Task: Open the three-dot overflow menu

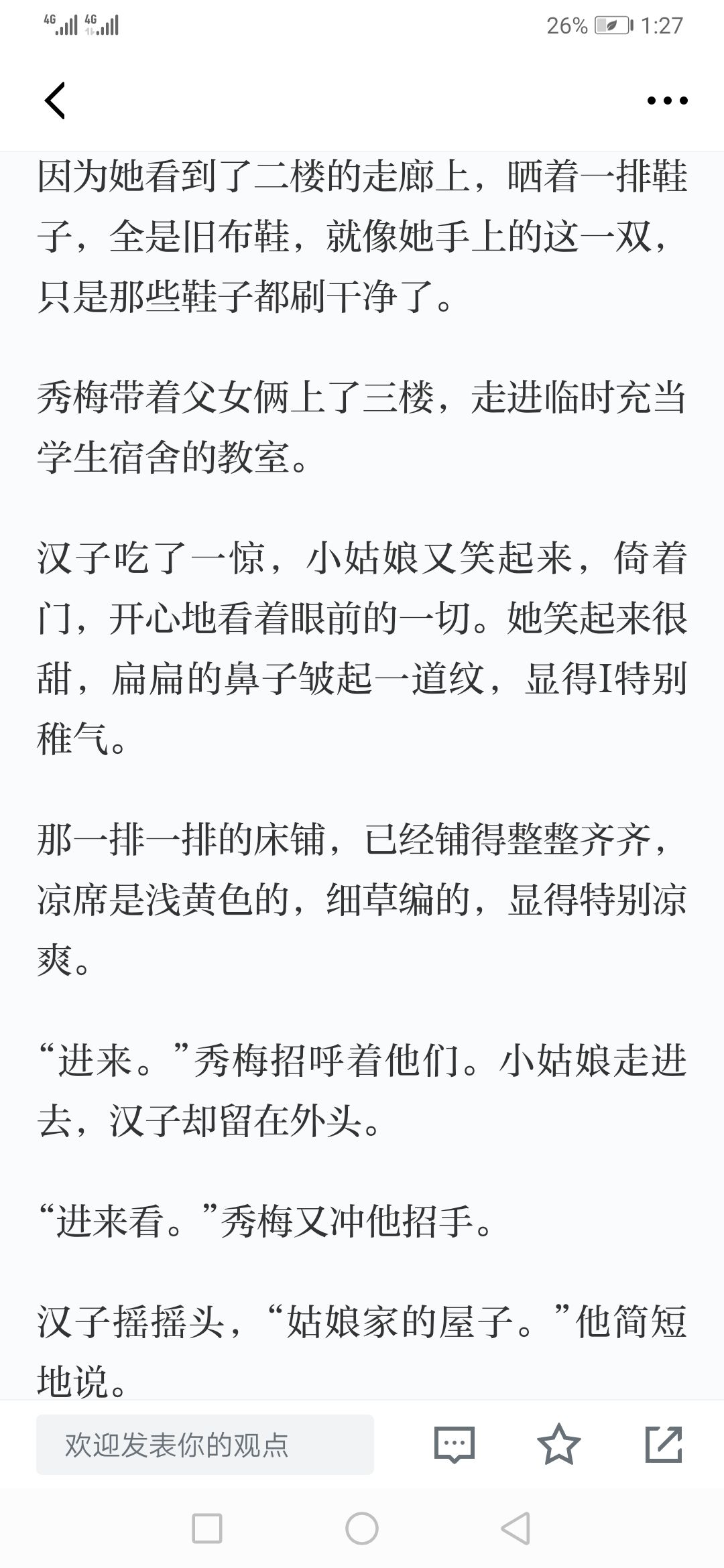Action: [667, 101]
